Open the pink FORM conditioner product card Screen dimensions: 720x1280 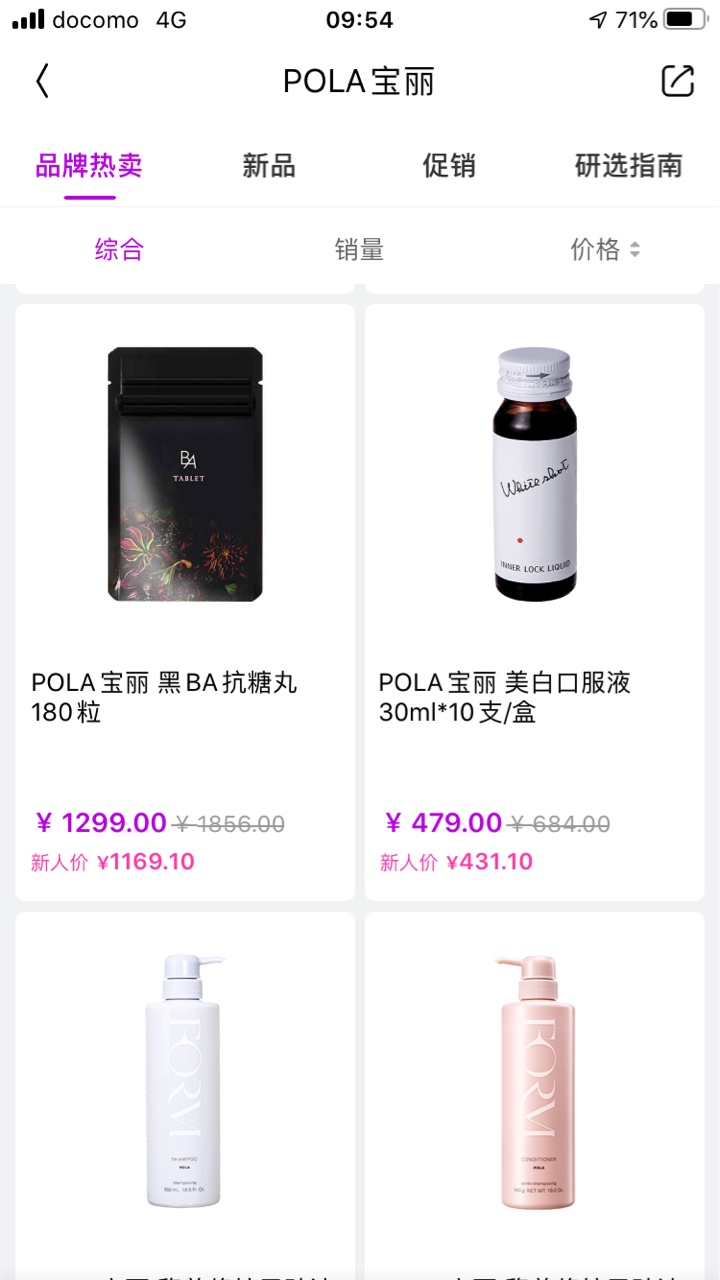[535, 1095]
